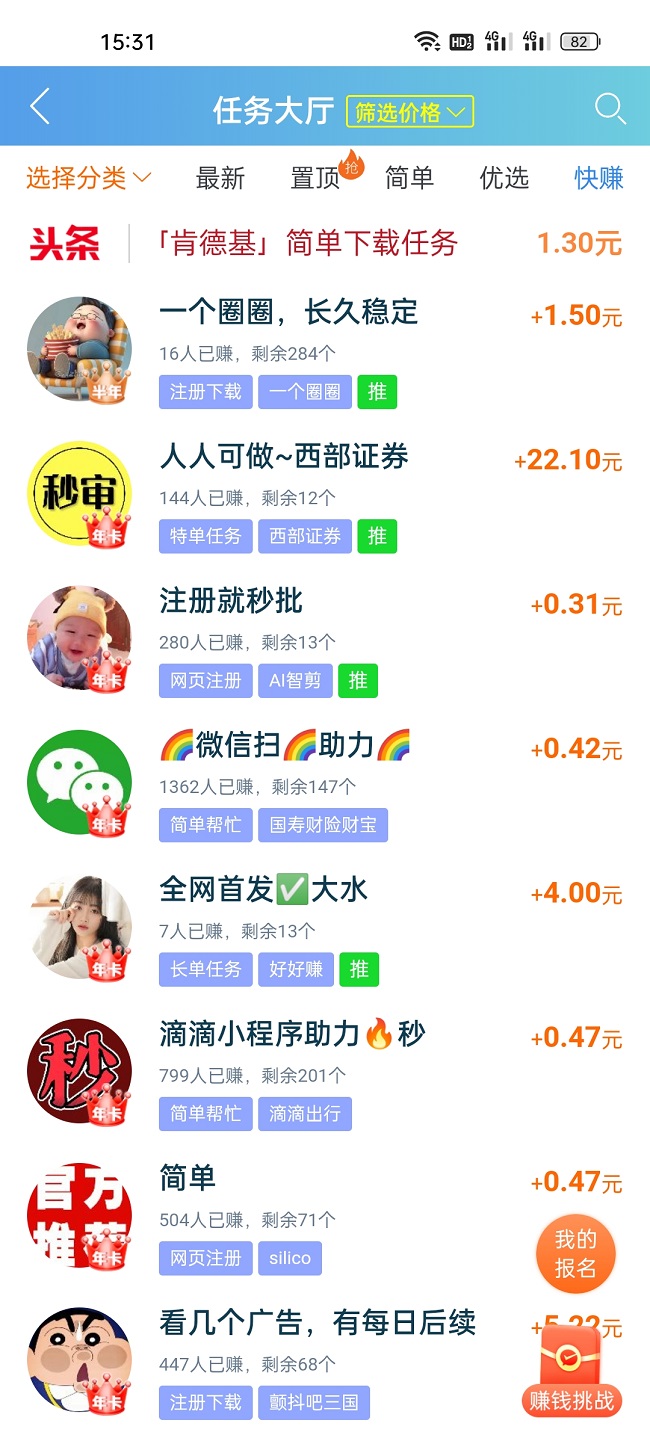Go back using the top-left arrow
This screenshot has height=1444, width=650.
tap(40, 107)
